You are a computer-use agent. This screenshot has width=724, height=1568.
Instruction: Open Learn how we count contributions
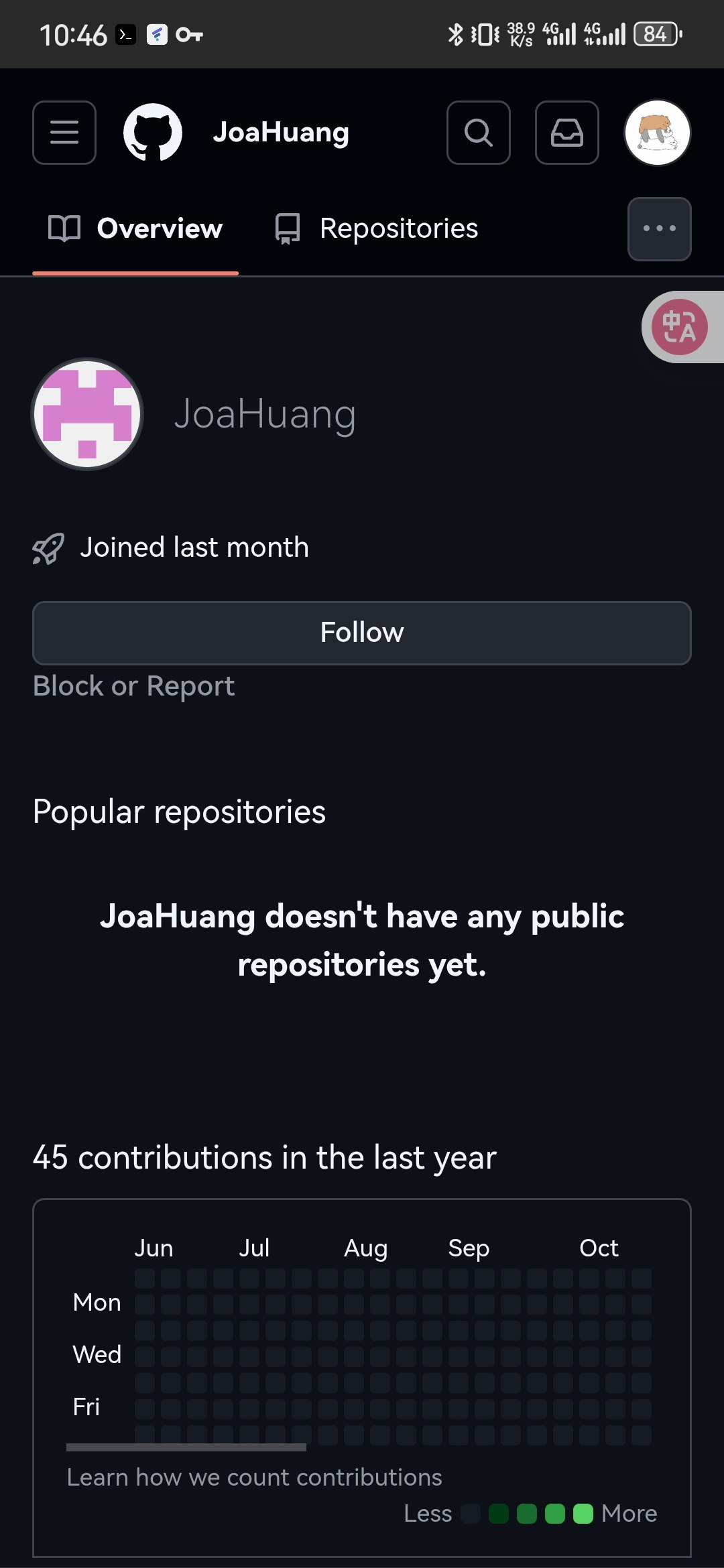[x=255, y=1477]
